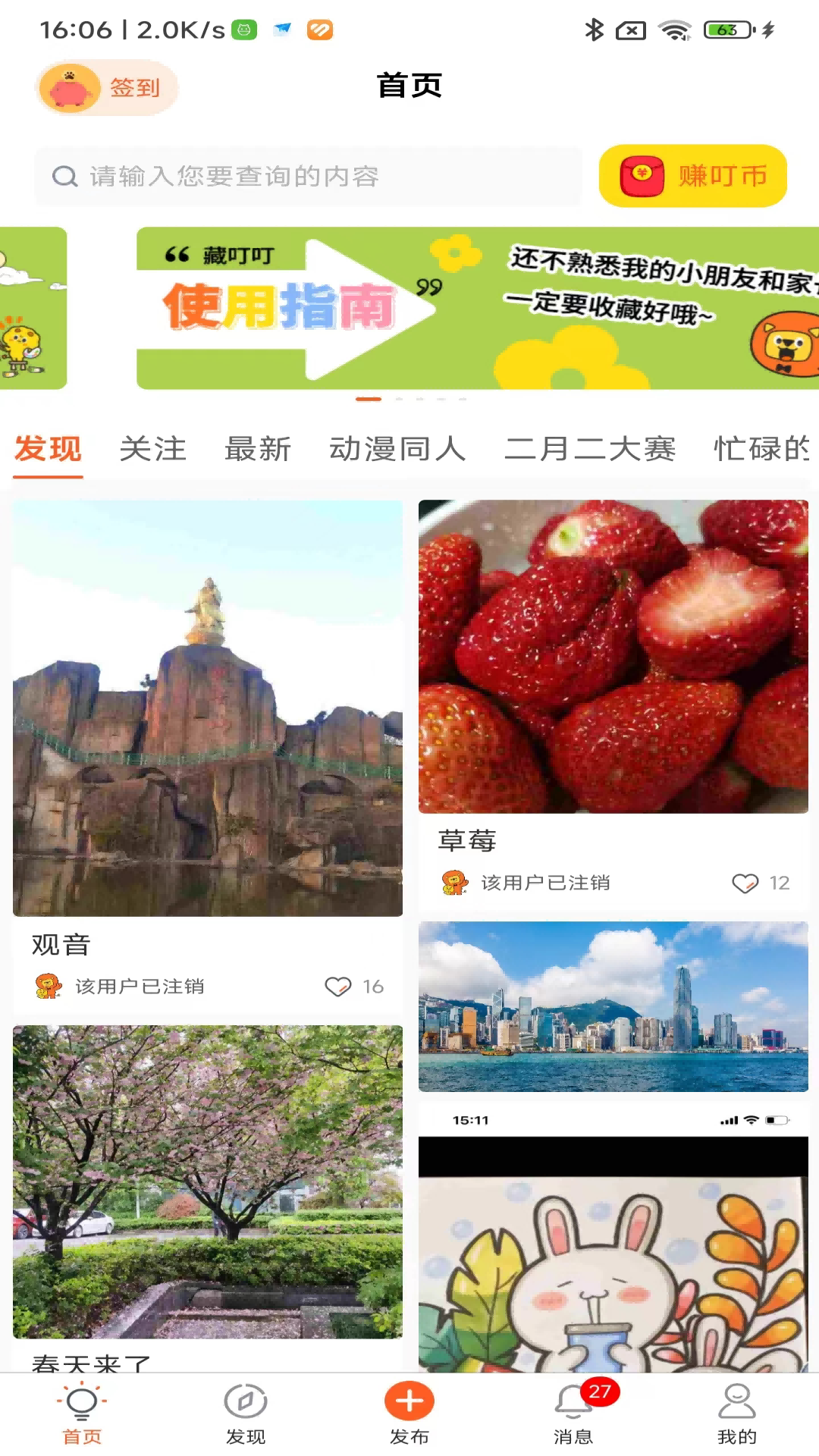Open the 观音 statue post
Viewport: 819px width, 1456px height.
[x=208, y=708]
